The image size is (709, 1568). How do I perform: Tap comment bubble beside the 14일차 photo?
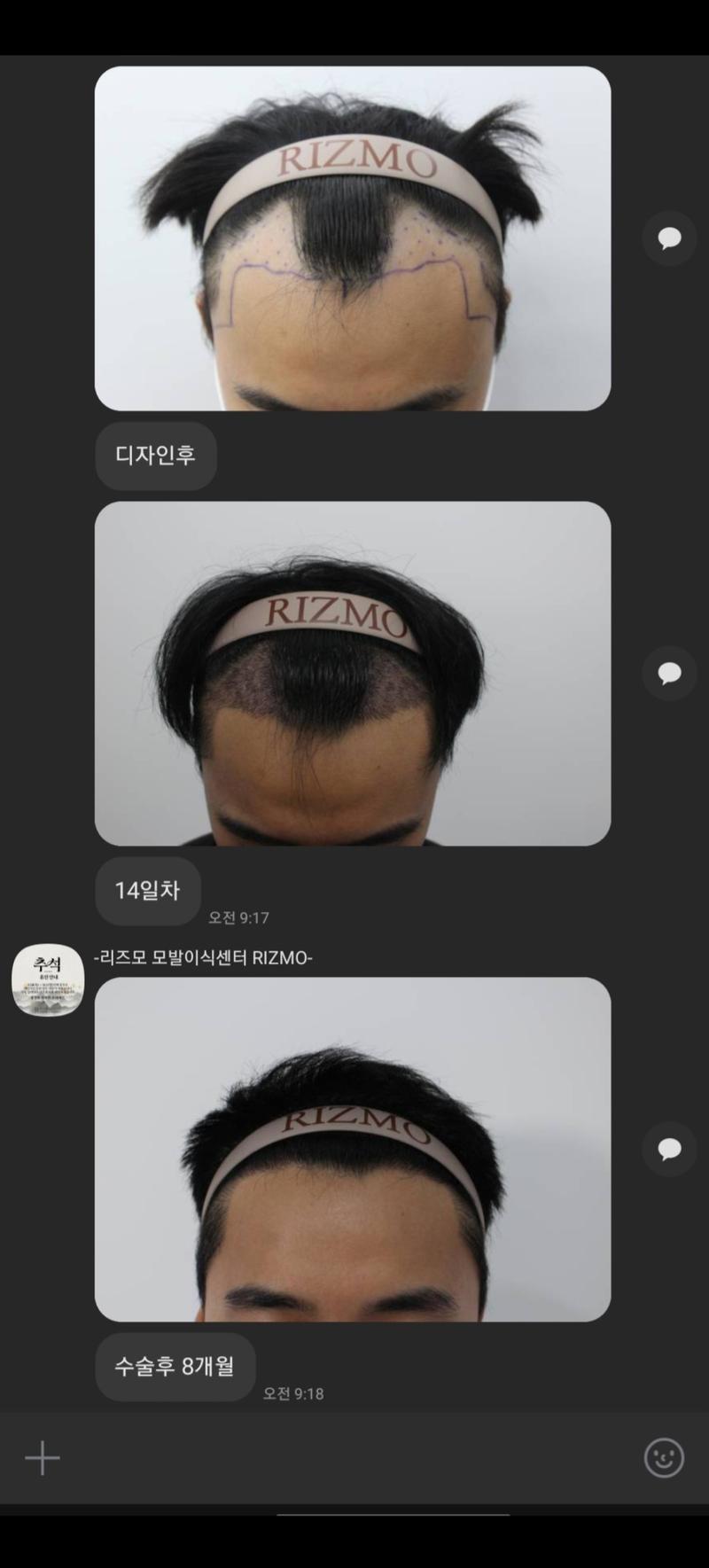pos(669,673)
